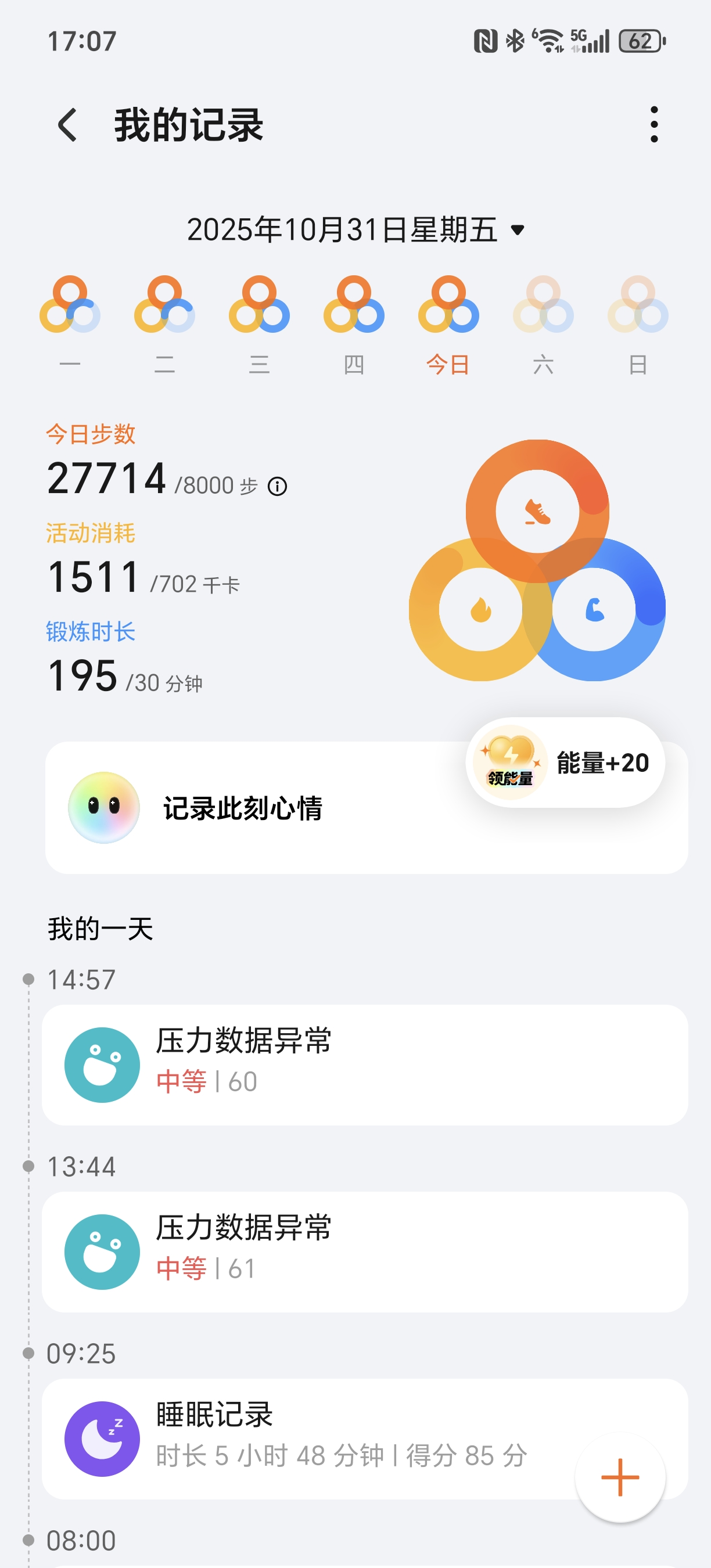Select Monday (一) activity rings
The height and width of the screenshot is (1568, 711).
click(x=70, y=304)
